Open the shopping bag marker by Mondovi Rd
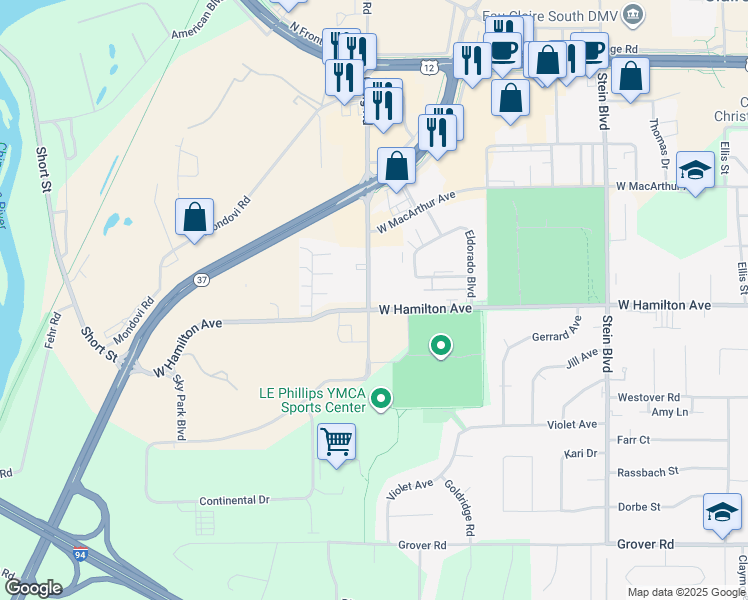Image resolution: width=748 pixels, height=600 pixels. [194, 218]
